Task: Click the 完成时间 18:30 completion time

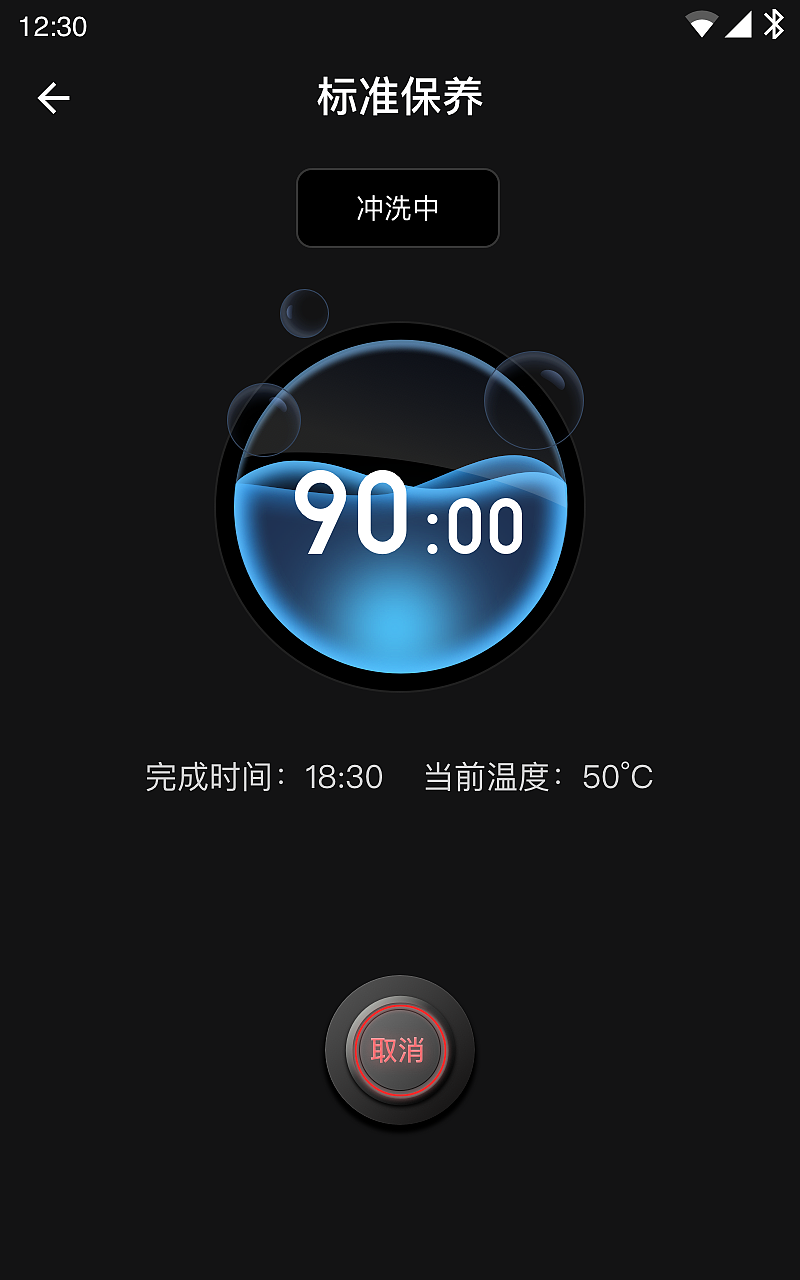Action: [x=265, y=777]
